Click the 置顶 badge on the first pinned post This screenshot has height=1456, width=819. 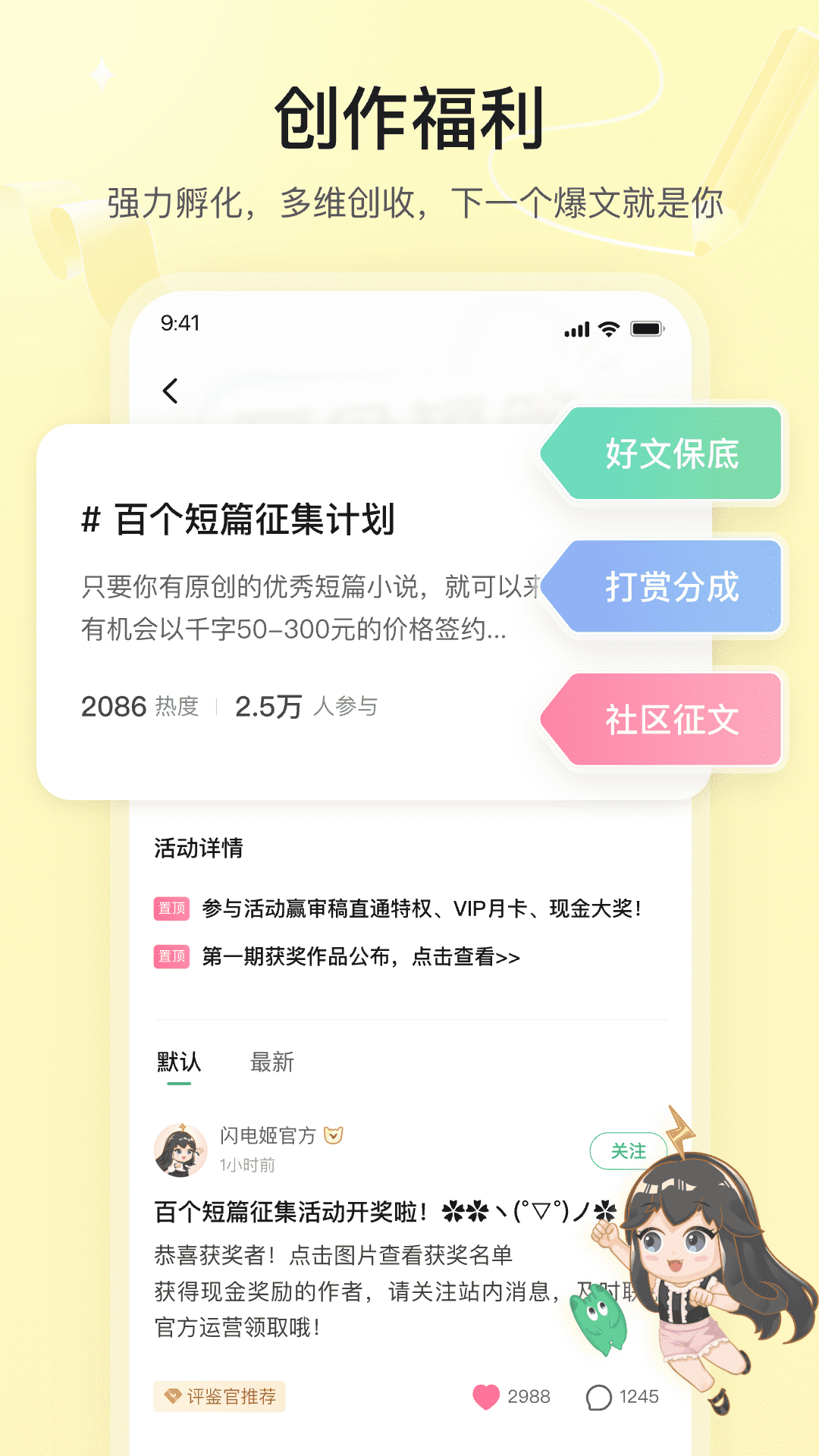pos(171,907)
